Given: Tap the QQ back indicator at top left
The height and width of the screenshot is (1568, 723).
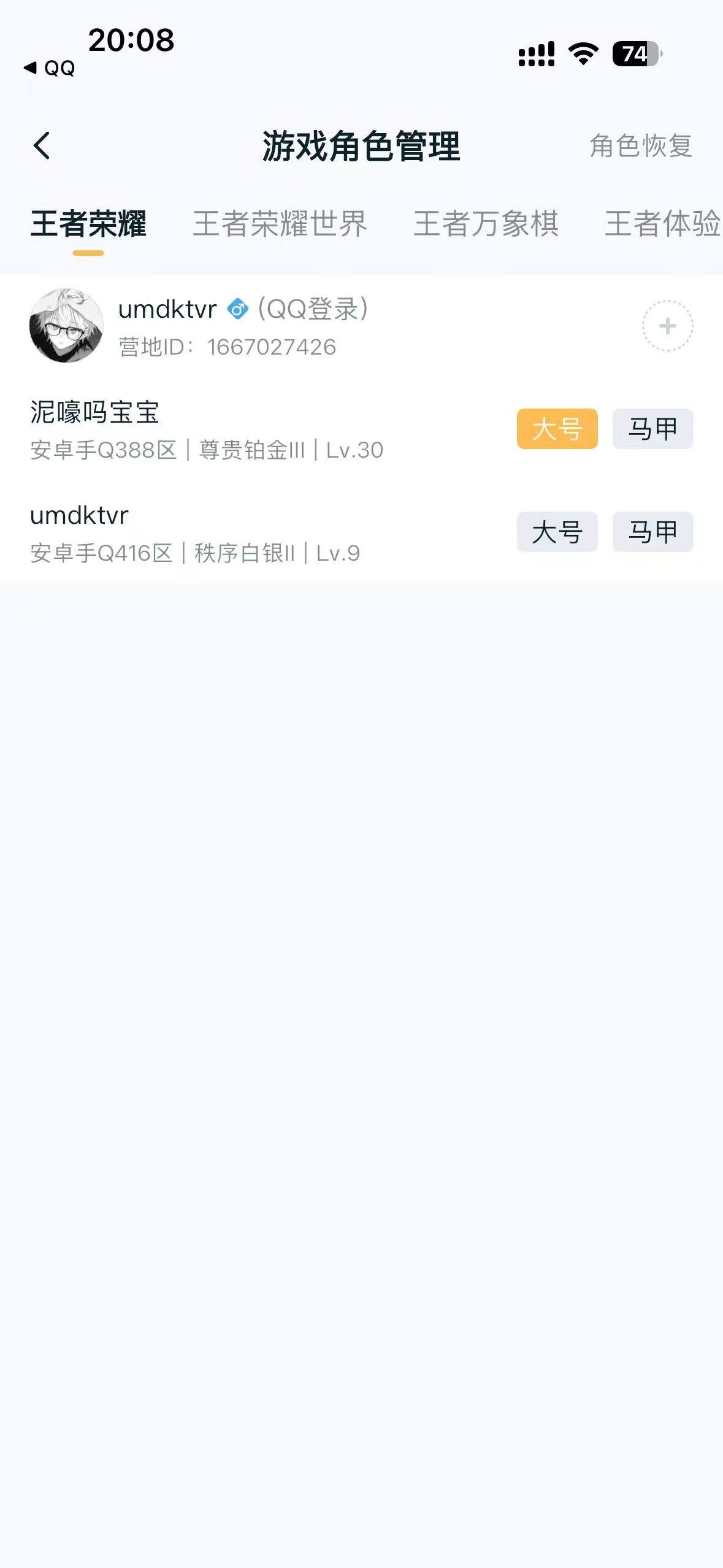Looking at the screenshot, I should click(x=48, y=69).
